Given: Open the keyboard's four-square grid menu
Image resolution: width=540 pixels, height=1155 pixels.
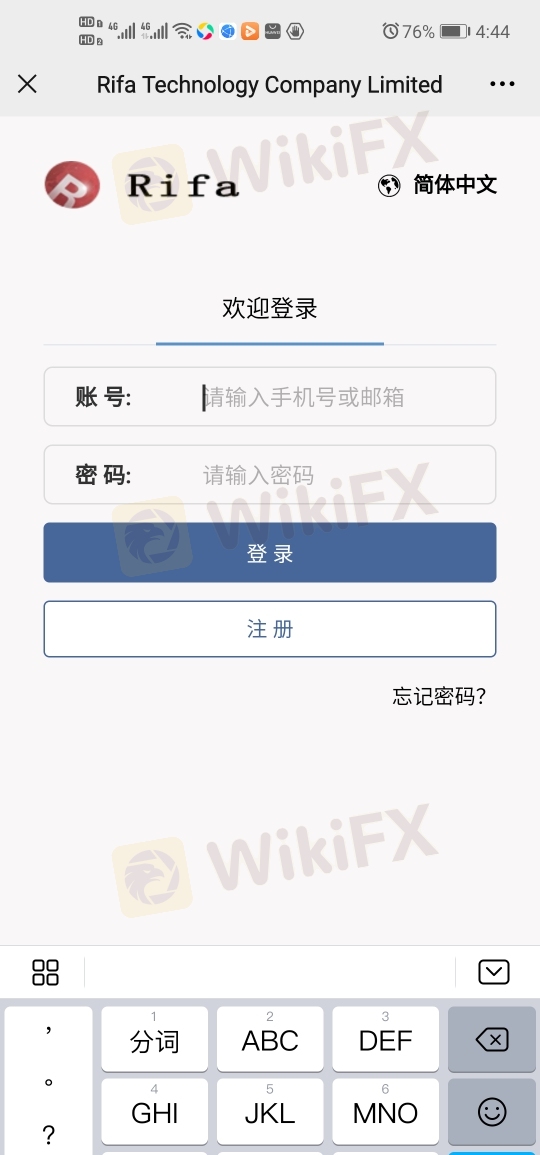Looking at the screenshot, I should point(46,972).
